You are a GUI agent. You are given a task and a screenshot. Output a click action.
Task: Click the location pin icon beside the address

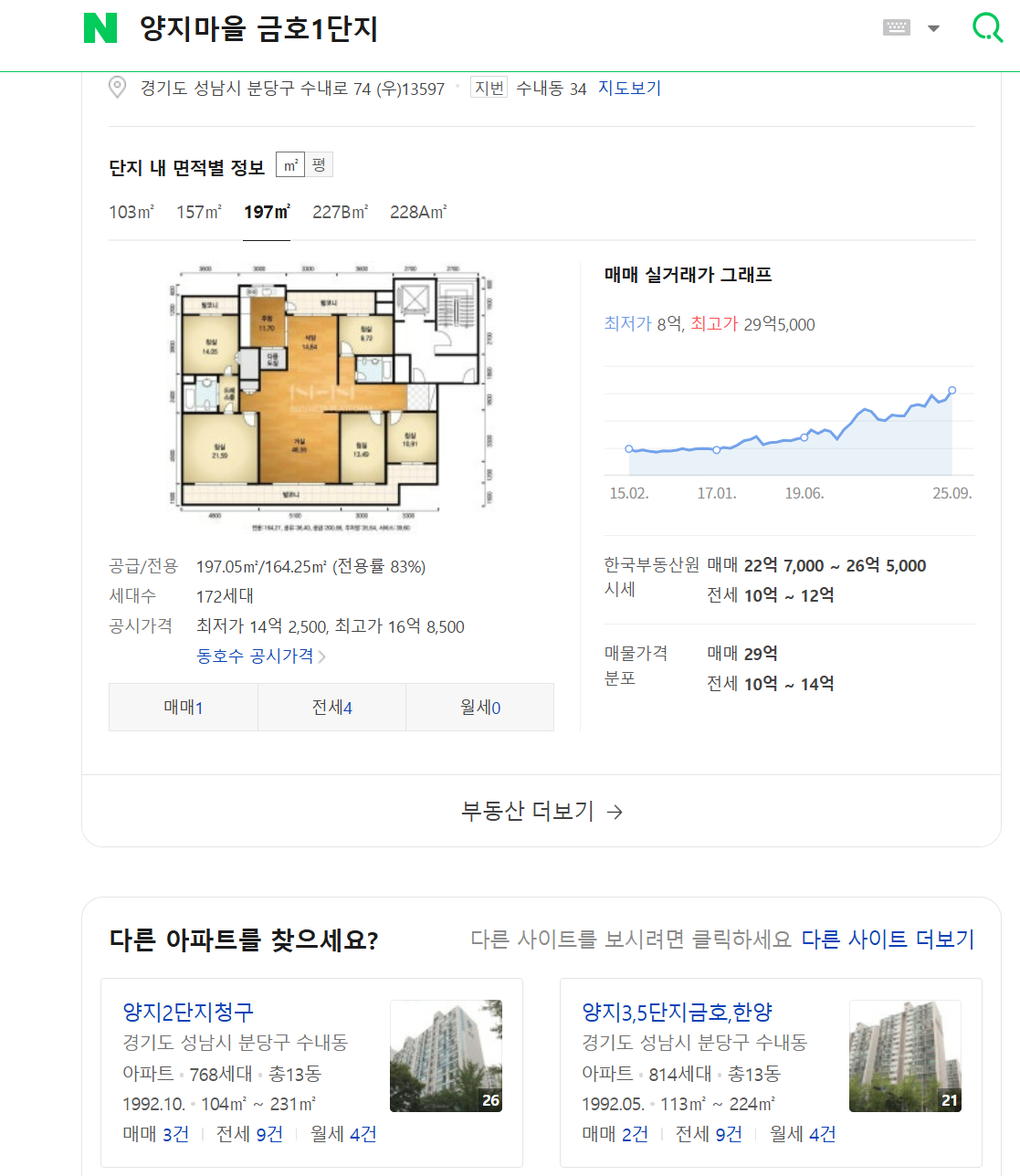click(117, 88)
